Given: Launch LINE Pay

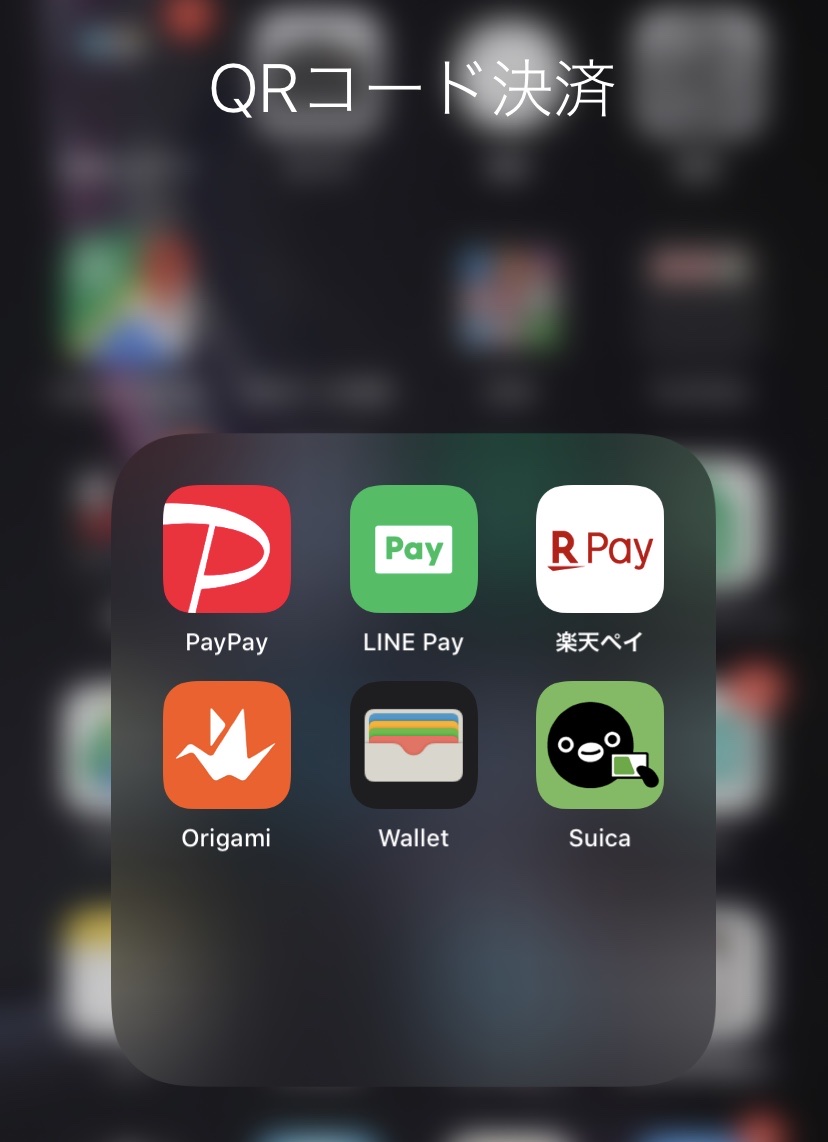Looking at the screenshot, I should click(413, 549).
